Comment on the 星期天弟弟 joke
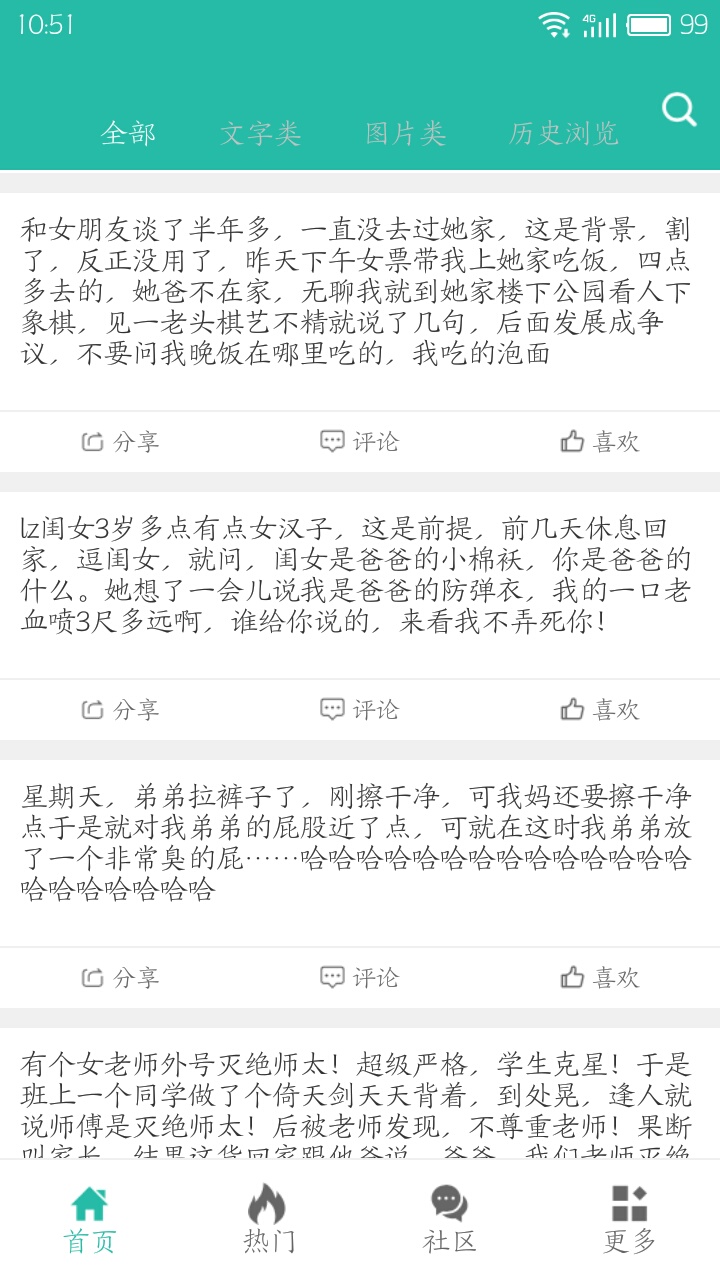The width and height of the screenshot is (720, 1280). pos(360,977)
